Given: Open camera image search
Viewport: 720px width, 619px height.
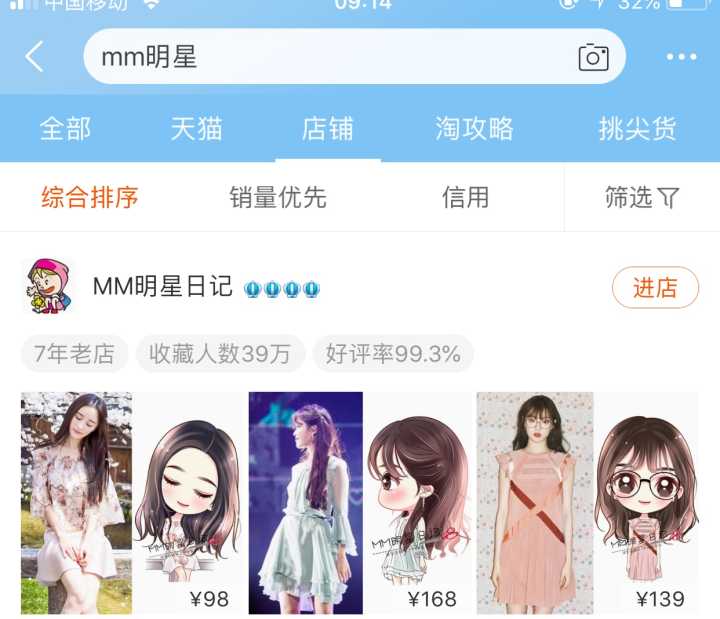Looking at the screenshot, I should click(x=593, y=57).
